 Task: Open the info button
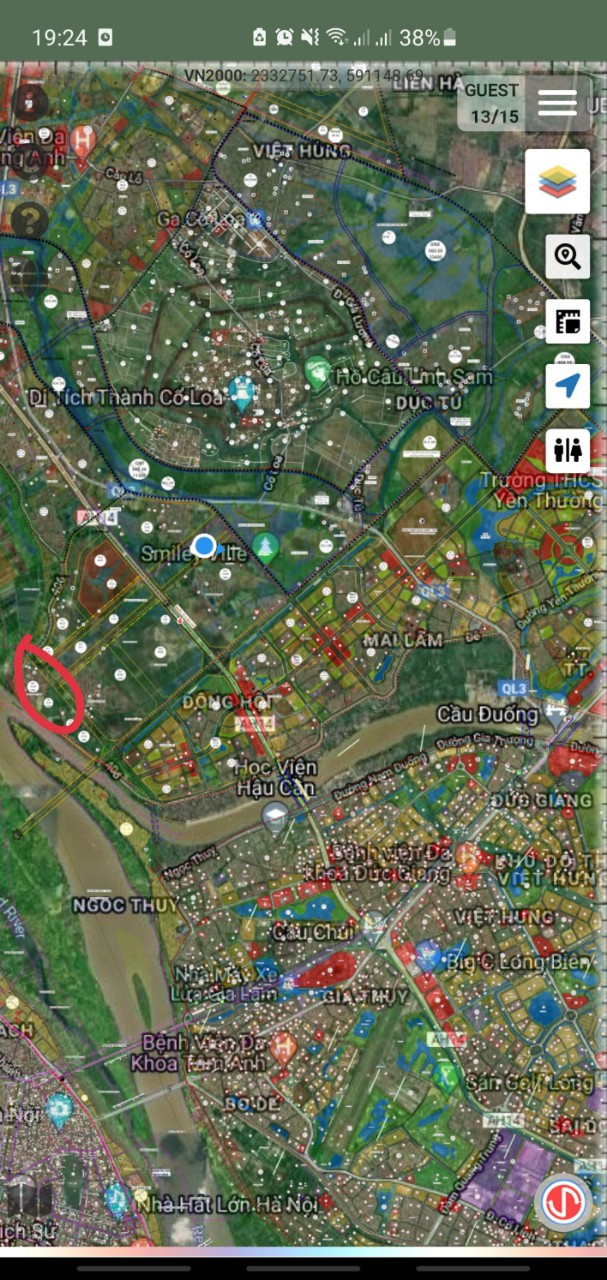pyautogui.click(x=30, y=101)
